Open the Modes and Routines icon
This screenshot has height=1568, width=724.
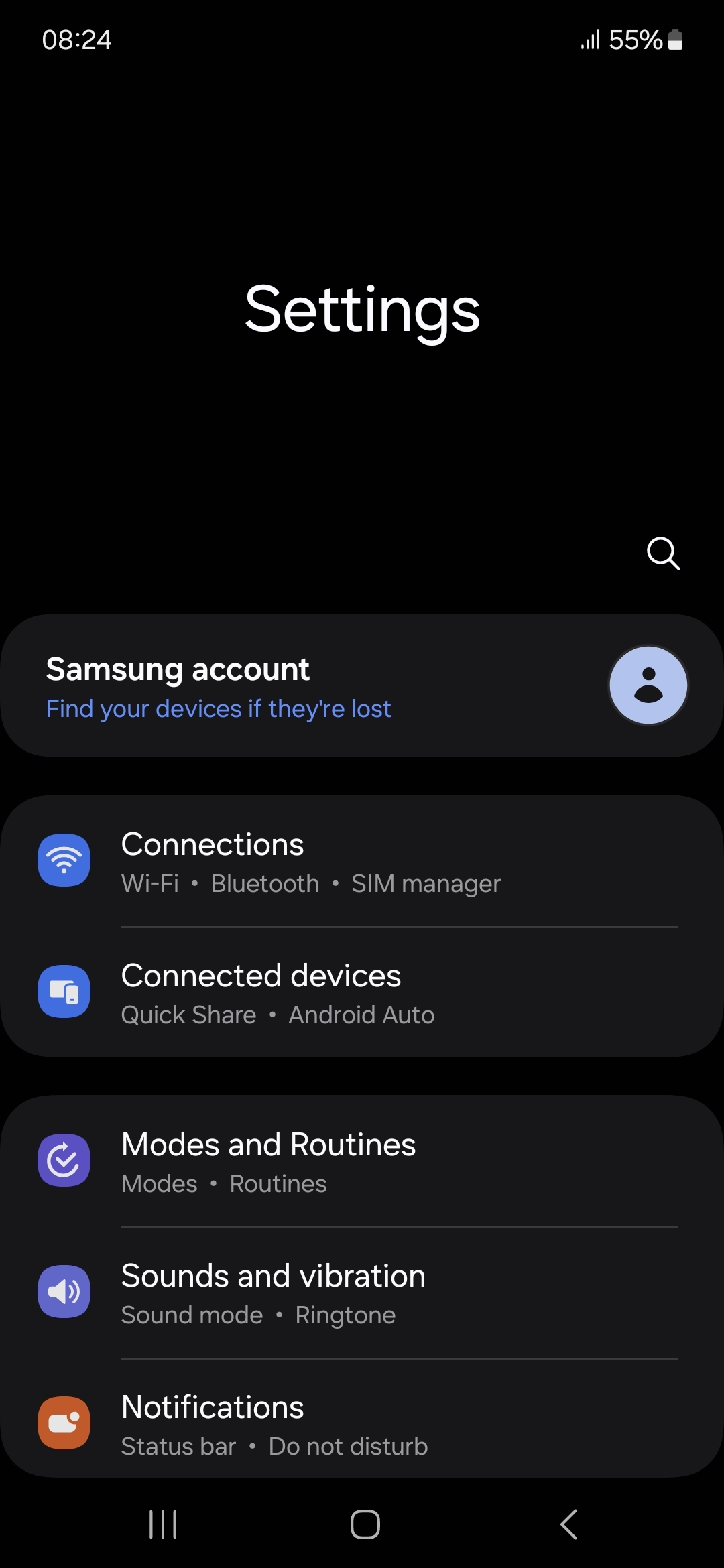(x=64, y=1161)
